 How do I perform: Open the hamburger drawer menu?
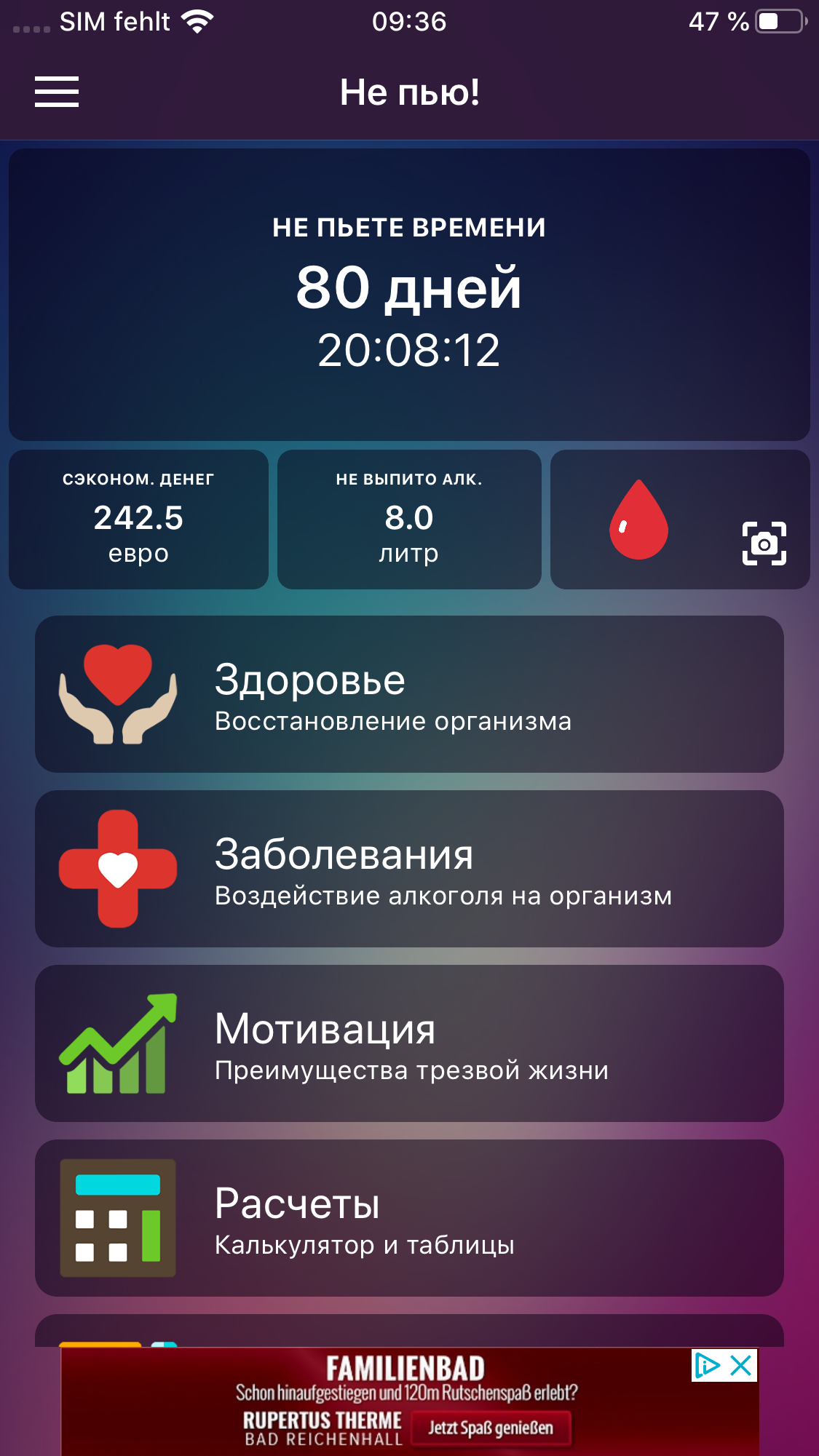(57, 92)
